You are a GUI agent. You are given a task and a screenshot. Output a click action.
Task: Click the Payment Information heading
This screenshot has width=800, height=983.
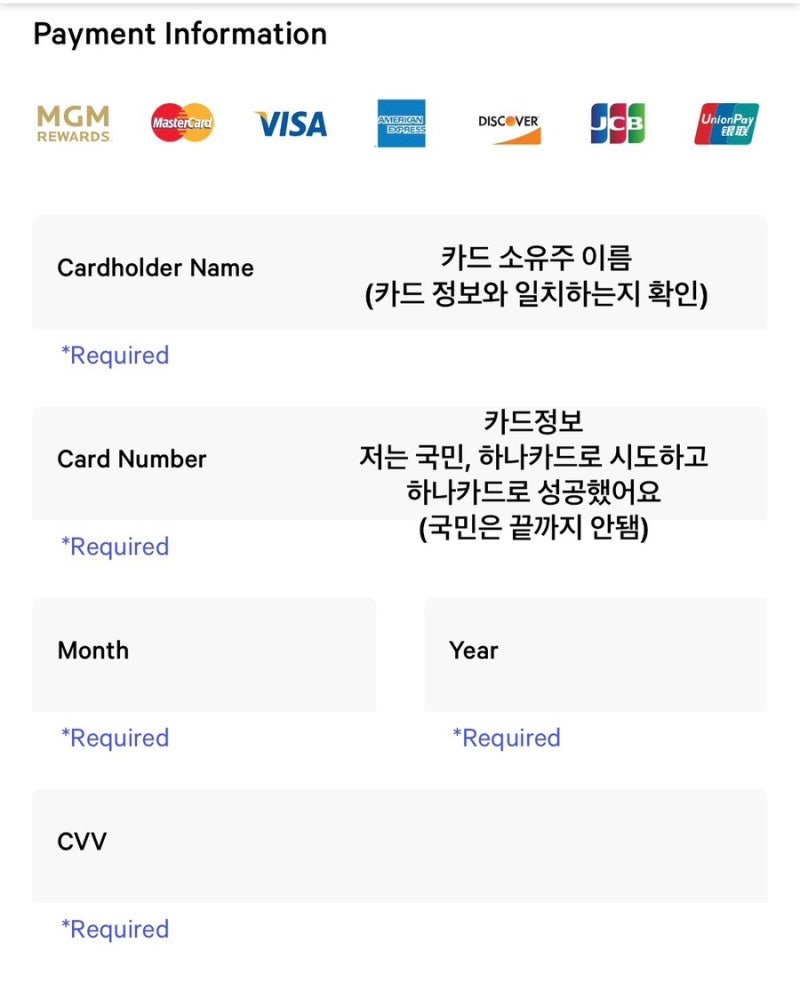click(180, 34)
